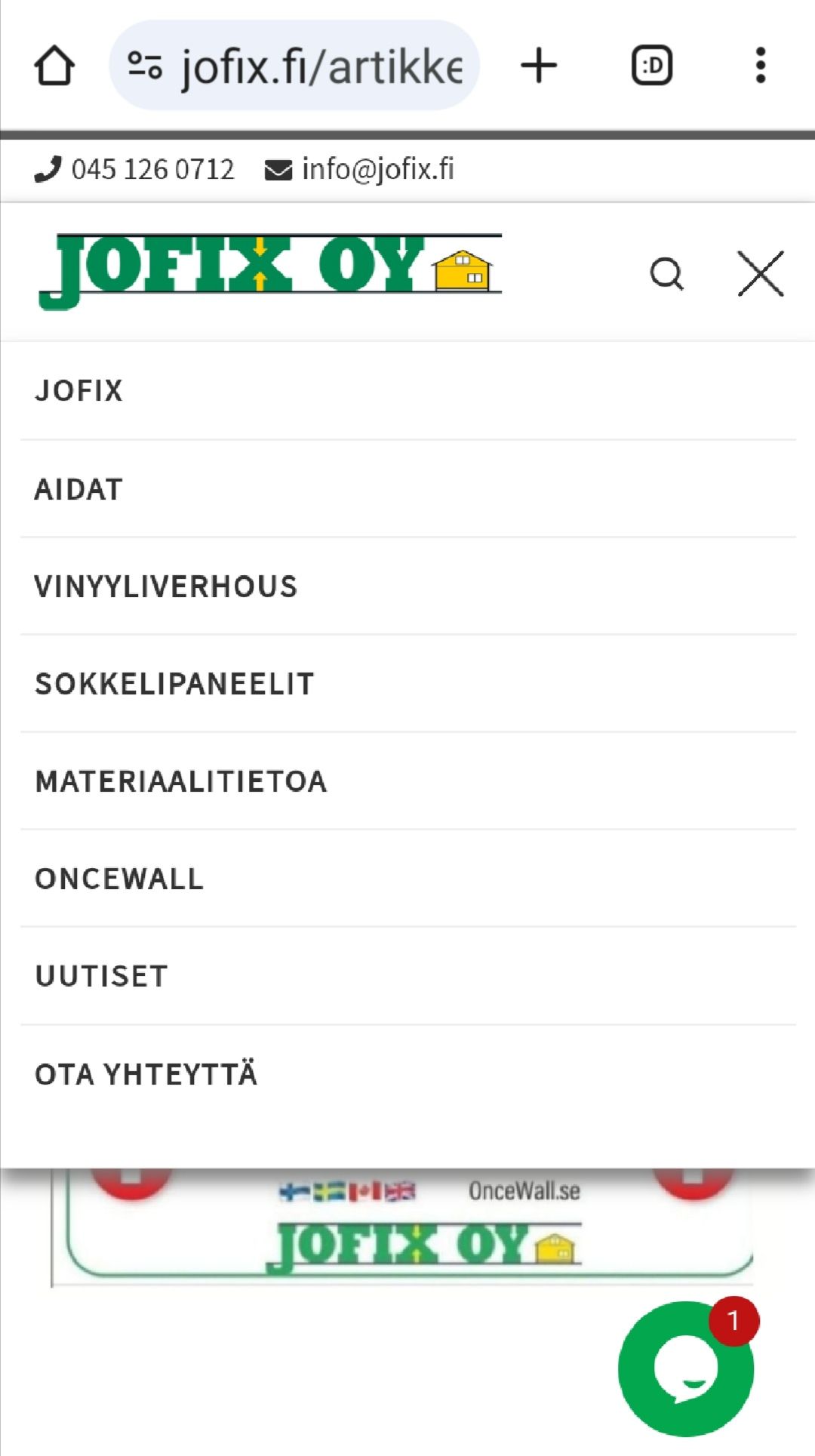
Task: Open the green chat bubble
Action: pyautogui.click(x=685, y=1368)
